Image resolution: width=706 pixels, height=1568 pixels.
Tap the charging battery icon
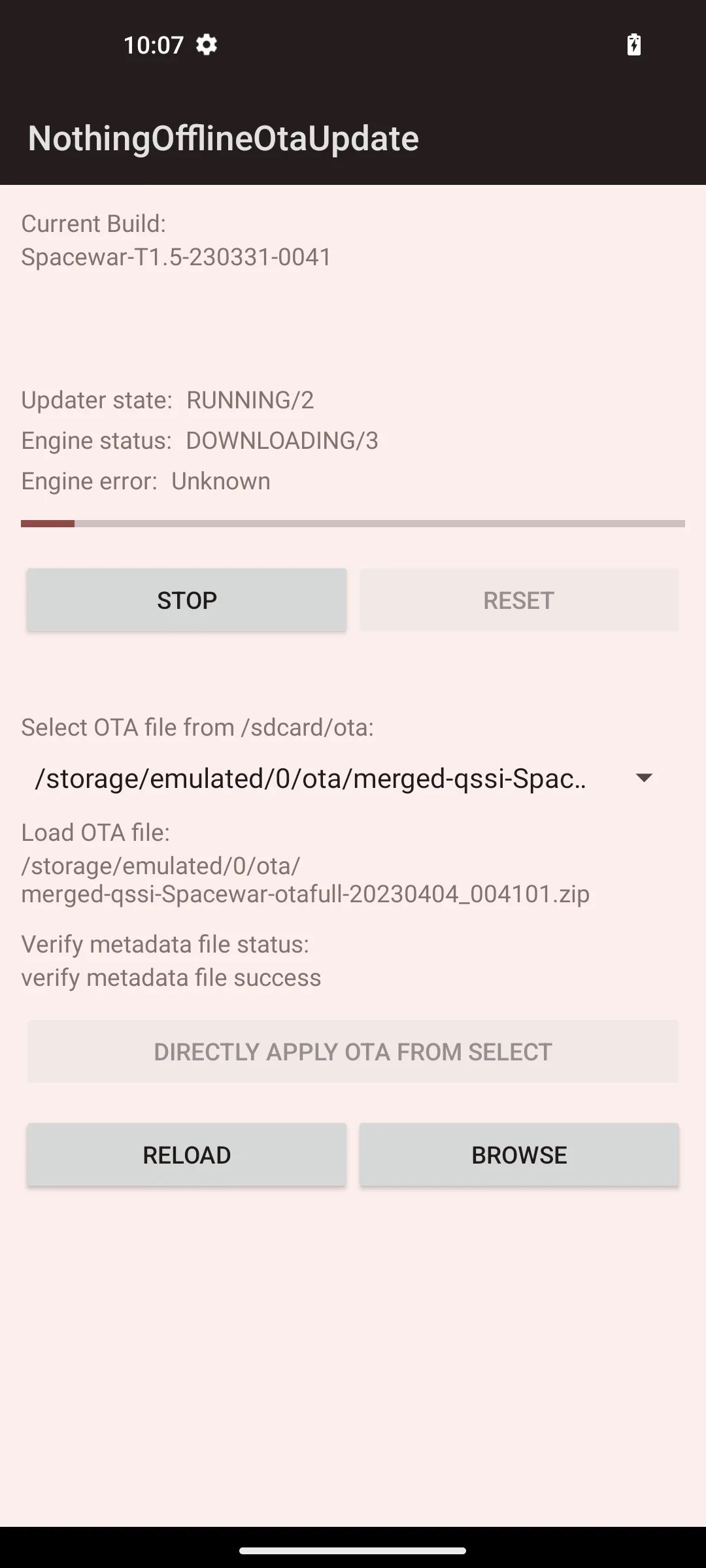[633, 46]
